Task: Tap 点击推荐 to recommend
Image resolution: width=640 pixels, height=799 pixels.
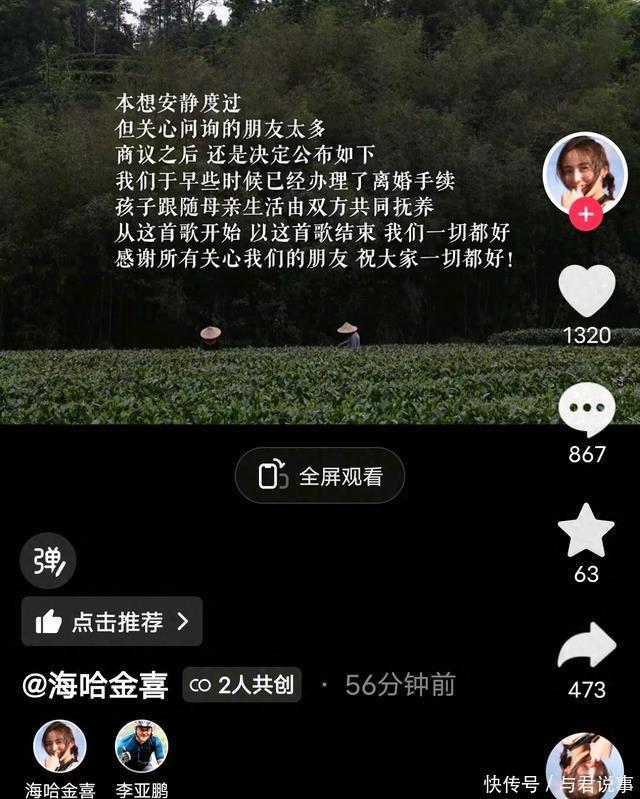Action: pos(112,622)
